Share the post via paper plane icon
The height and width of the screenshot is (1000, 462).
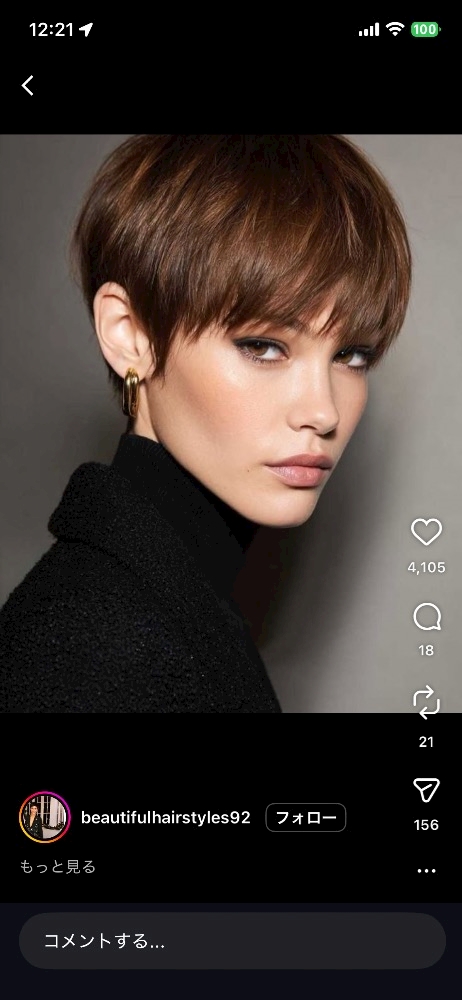(x=426, y=791)
